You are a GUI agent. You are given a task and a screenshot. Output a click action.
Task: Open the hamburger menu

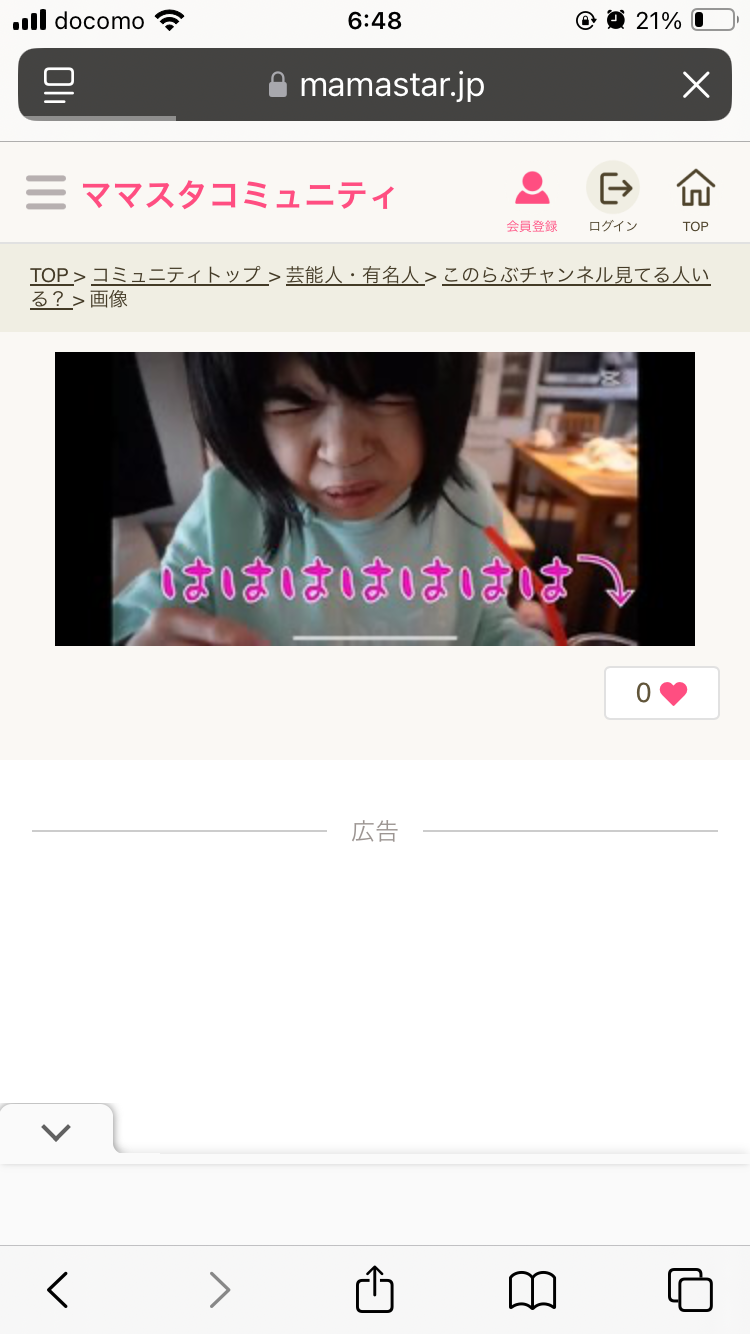pyautogui.click(x=46, y=193)
